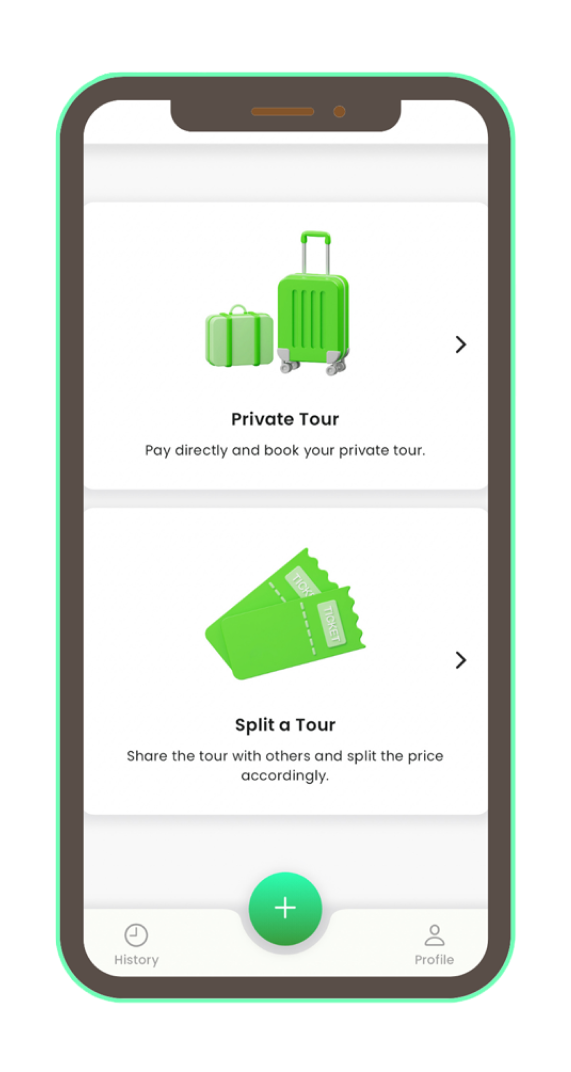
Task: Switch to the History tab
Action: pyautogui.click(x=136, y=946)
